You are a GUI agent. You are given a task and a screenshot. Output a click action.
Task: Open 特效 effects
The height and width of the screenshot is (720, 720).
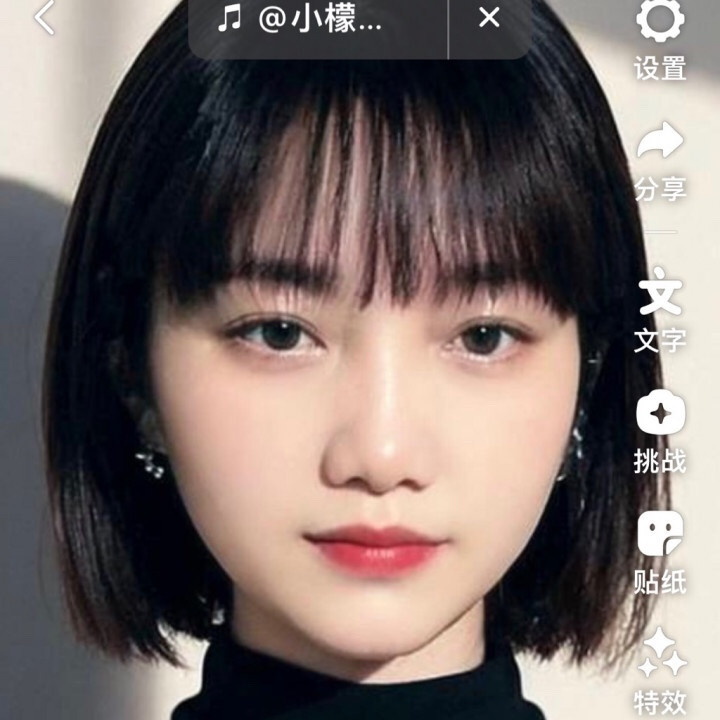click(x=662, y=668)
